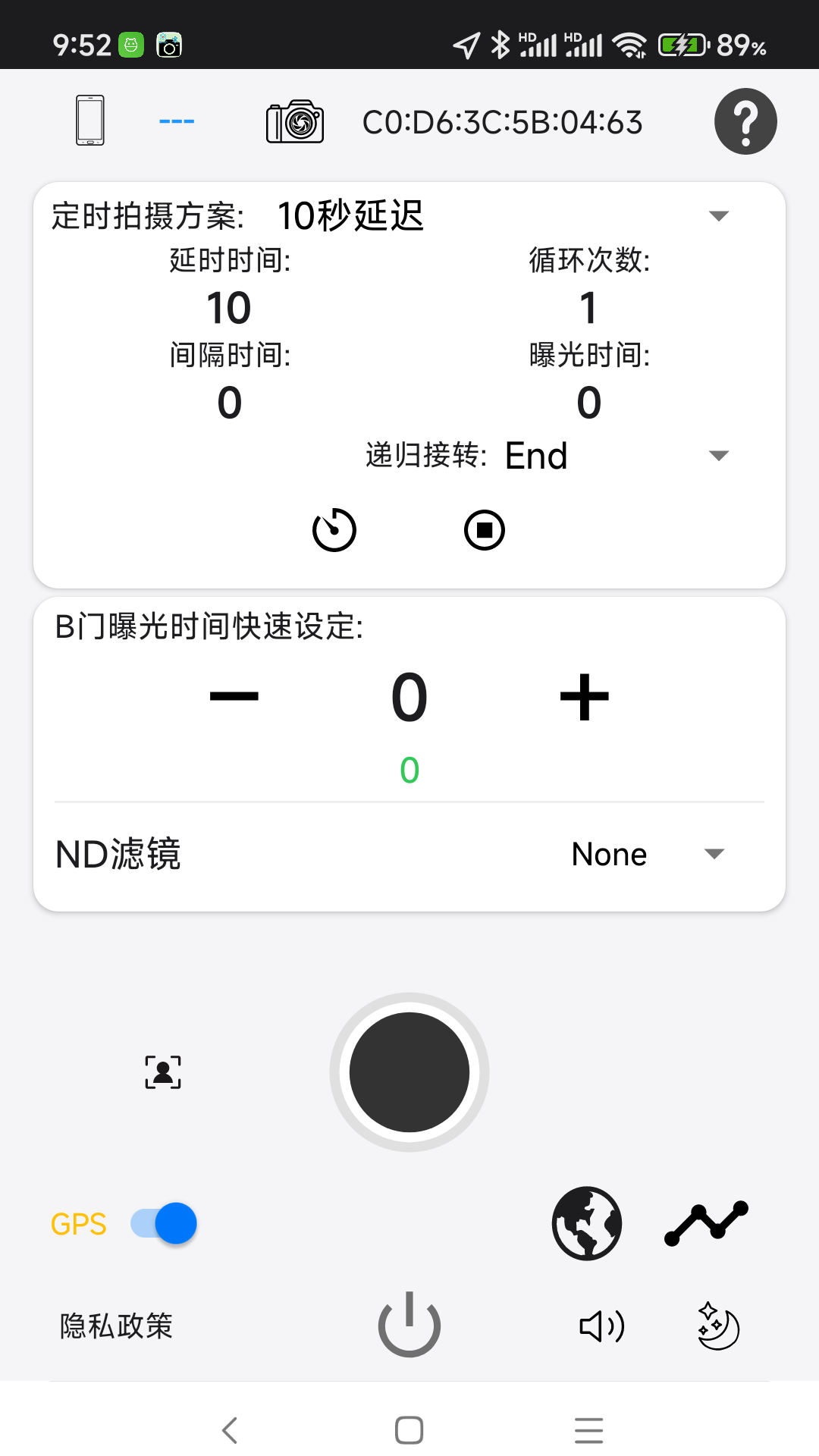Expand the 定时拍摄方案 dropdown
The width and height of the screenshot is (819, 1456).
719,216
